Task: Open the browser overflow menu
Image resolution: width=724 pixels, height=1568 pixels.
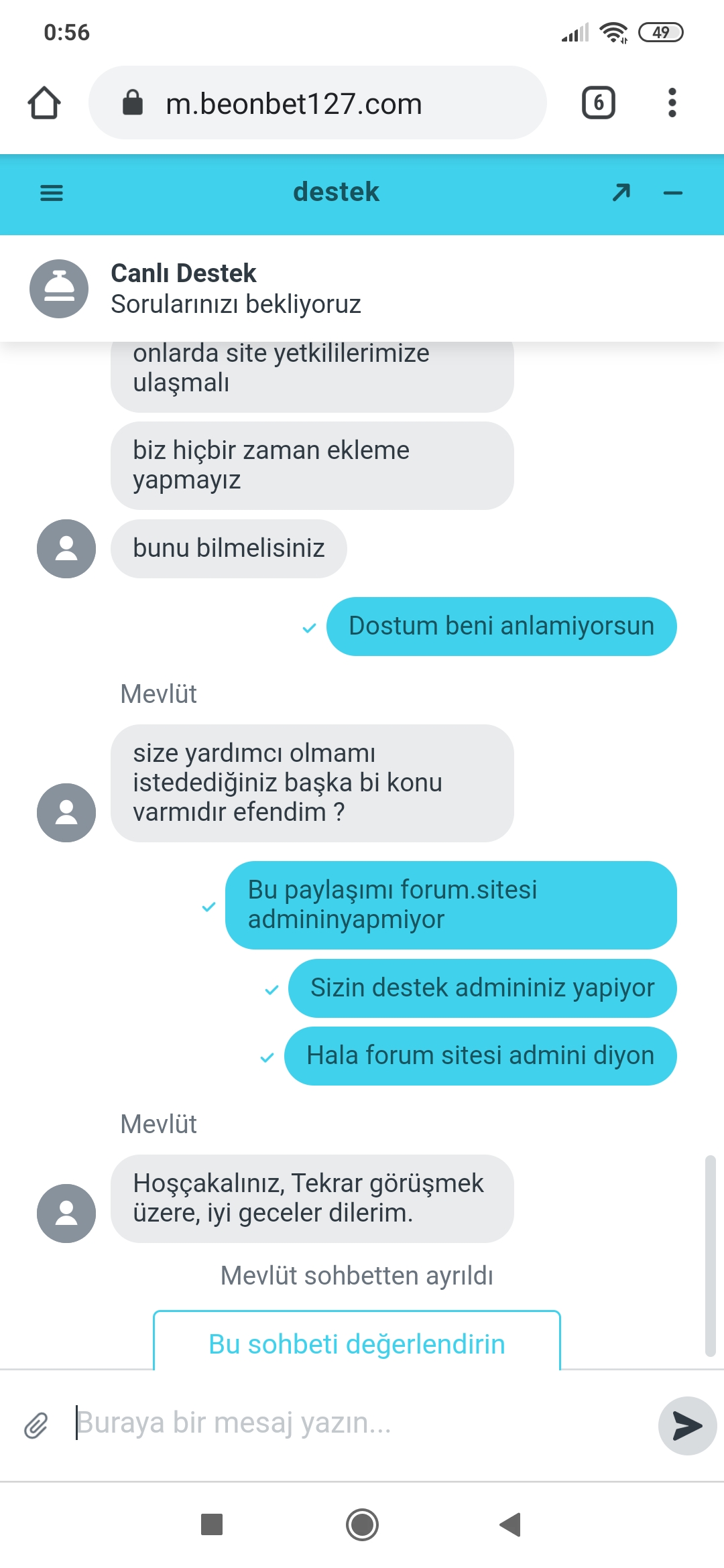Action: (x=672, y=103)
